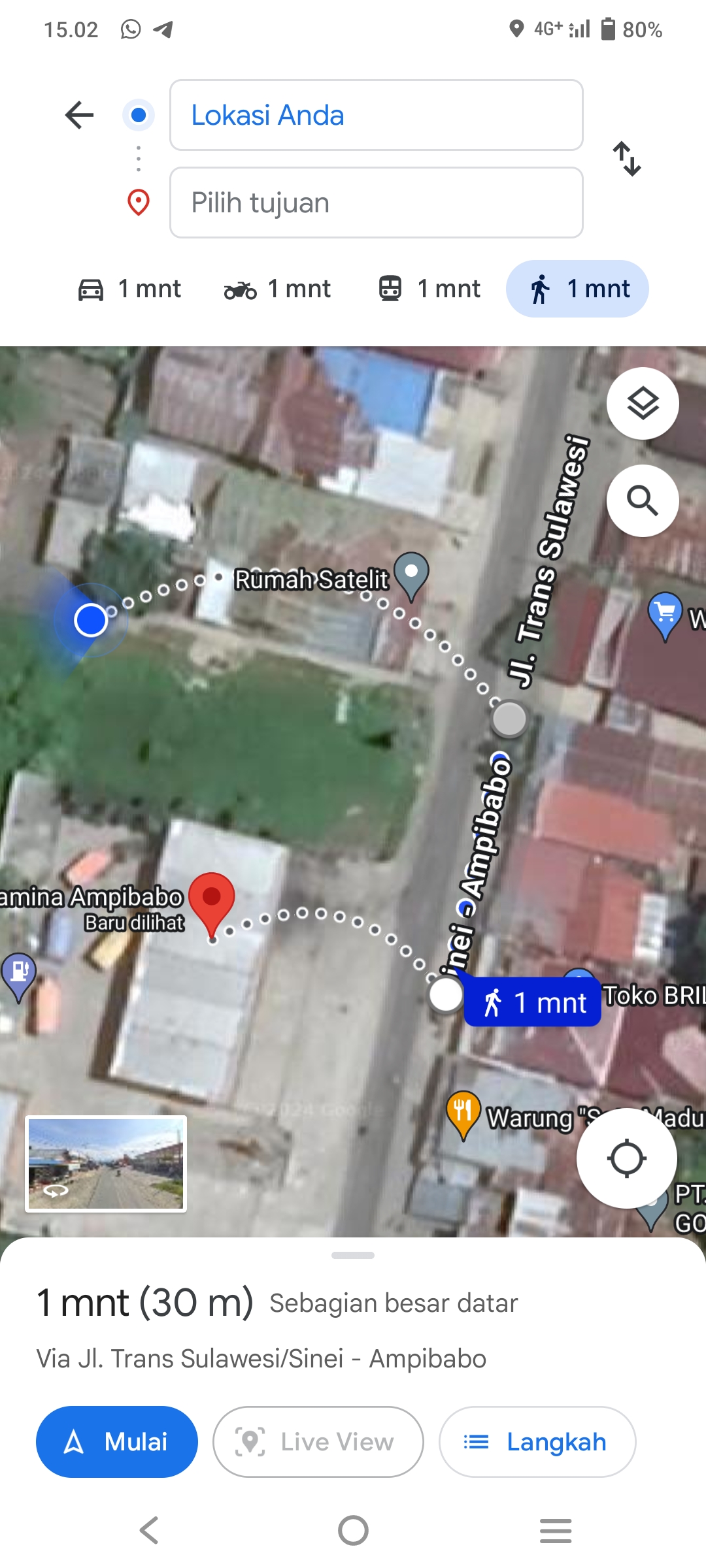View route steps with Langkah
706x1568 pixels.
tap(537, 1441)
